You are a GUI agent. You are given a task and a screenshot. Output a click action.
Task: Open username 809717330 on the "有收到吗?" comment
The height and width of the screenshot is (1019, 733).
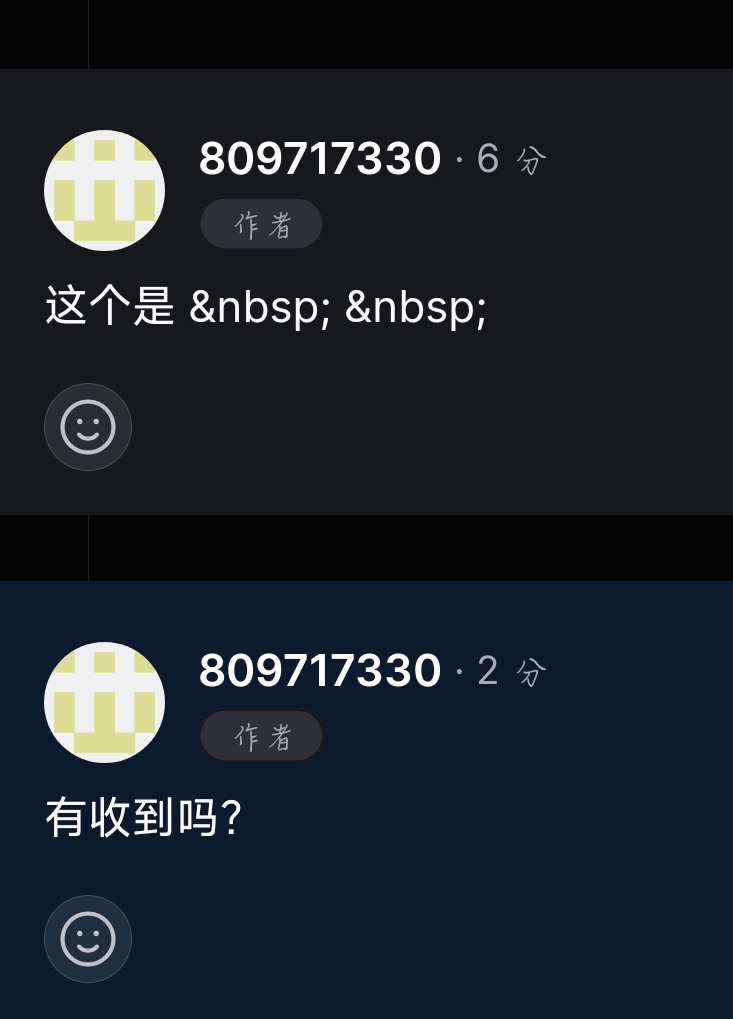click(x=319, y=671)
